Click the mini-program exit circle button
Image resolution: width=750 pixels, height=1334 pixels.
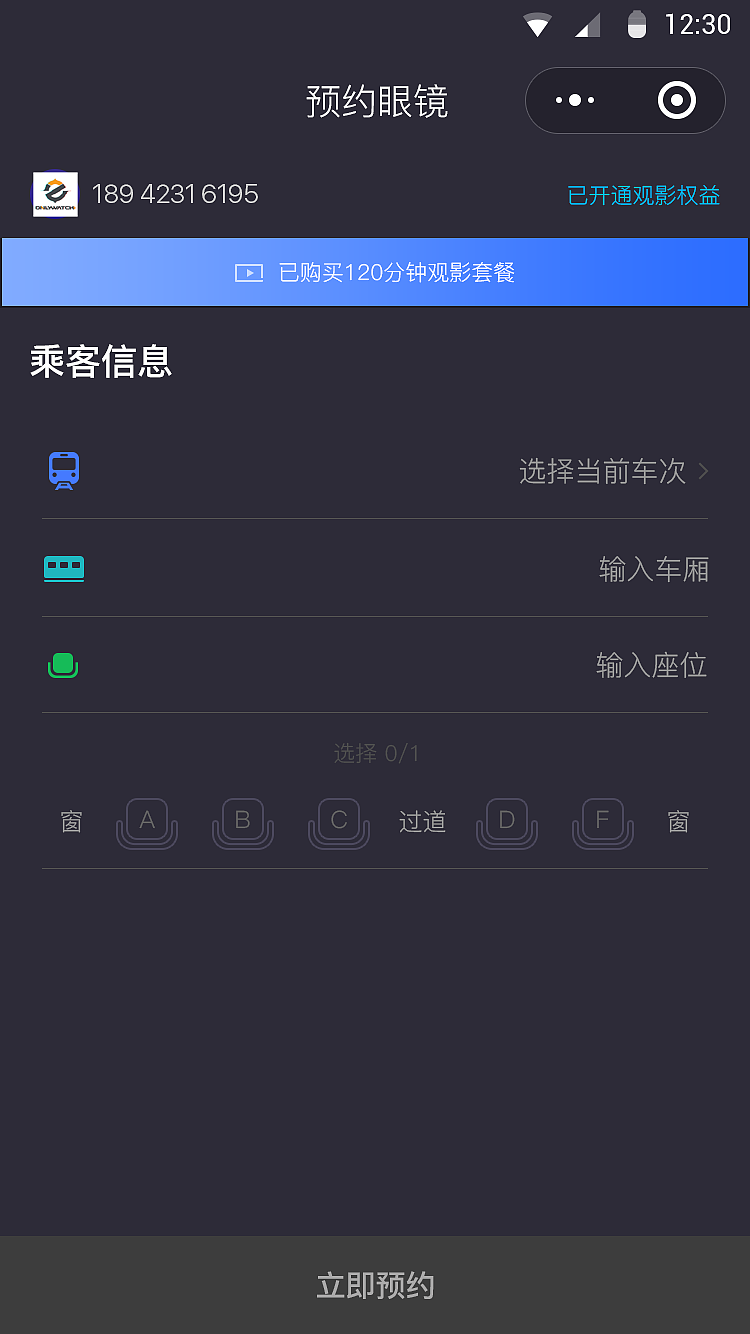tap(676, 100)
